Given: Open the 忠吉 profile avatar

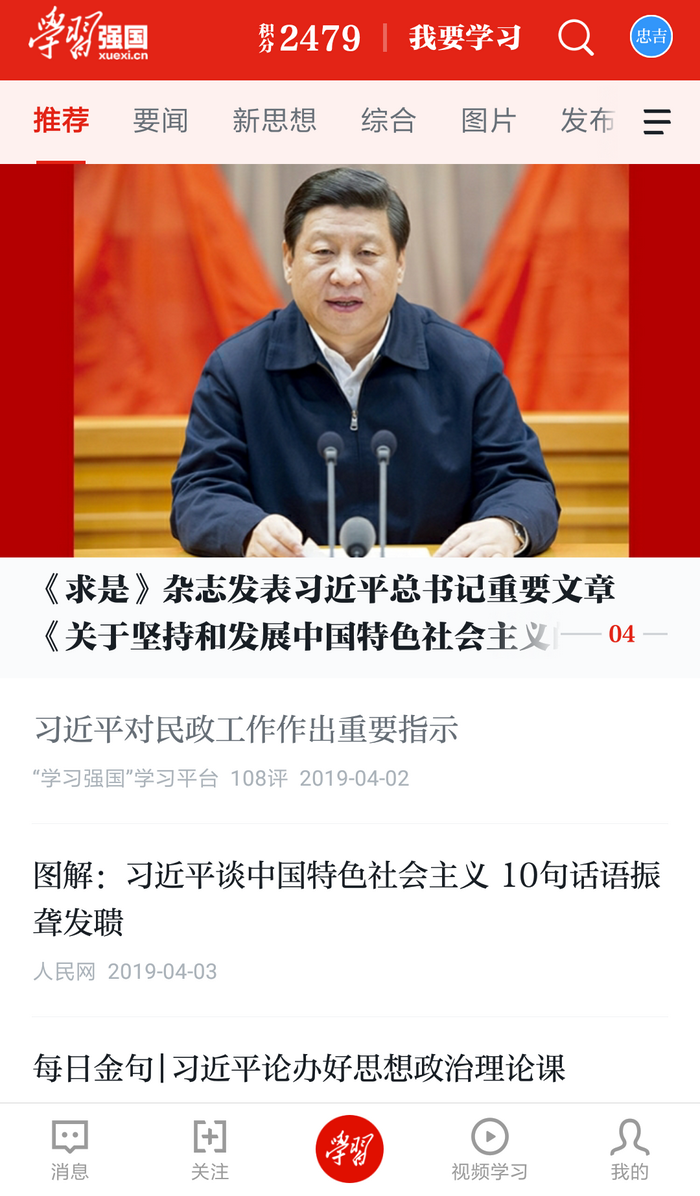Looking at the screenshot, I should click(651, 37).
